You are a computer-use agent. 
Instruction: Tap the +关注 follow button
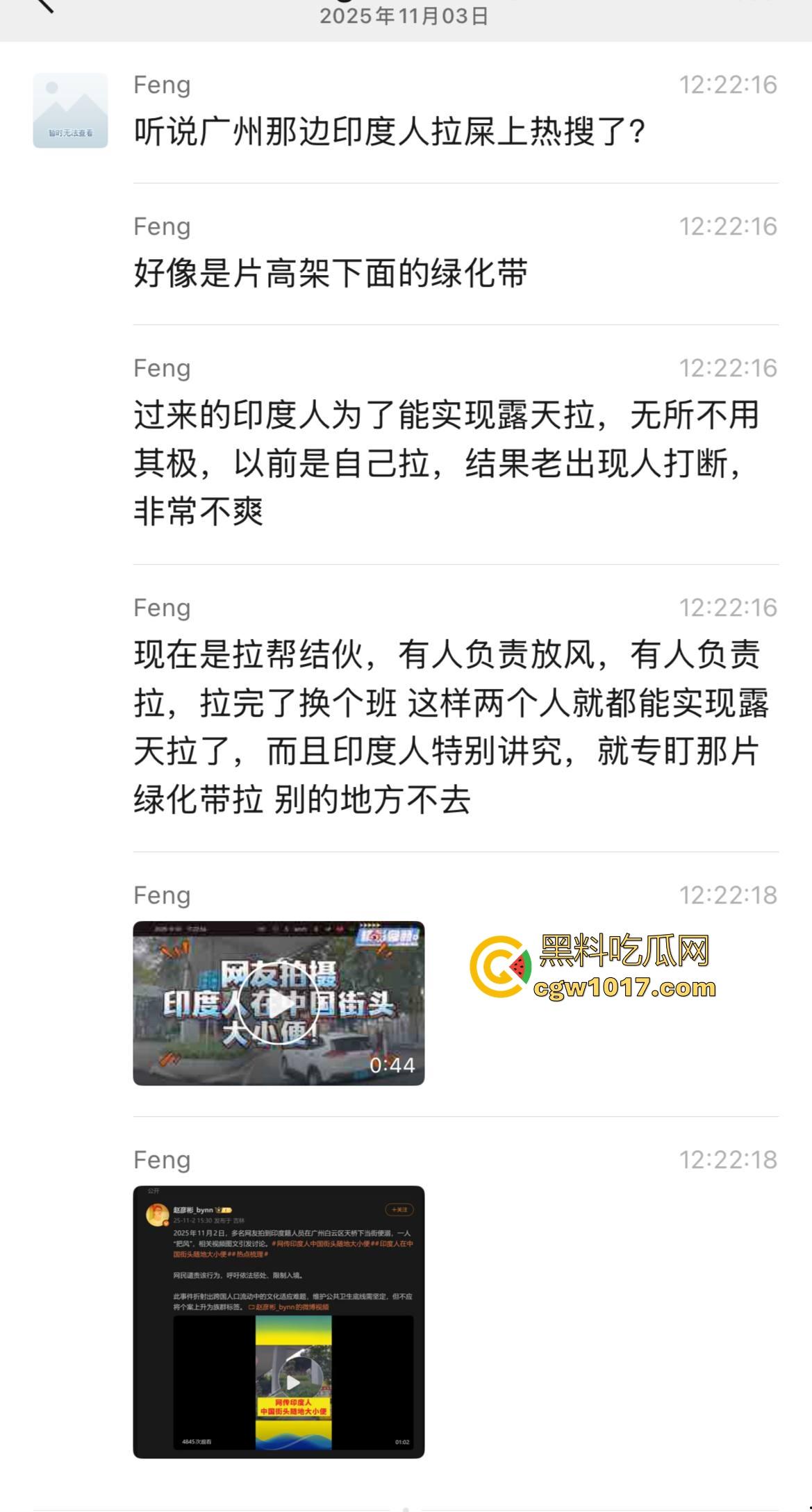(398, 1209)
